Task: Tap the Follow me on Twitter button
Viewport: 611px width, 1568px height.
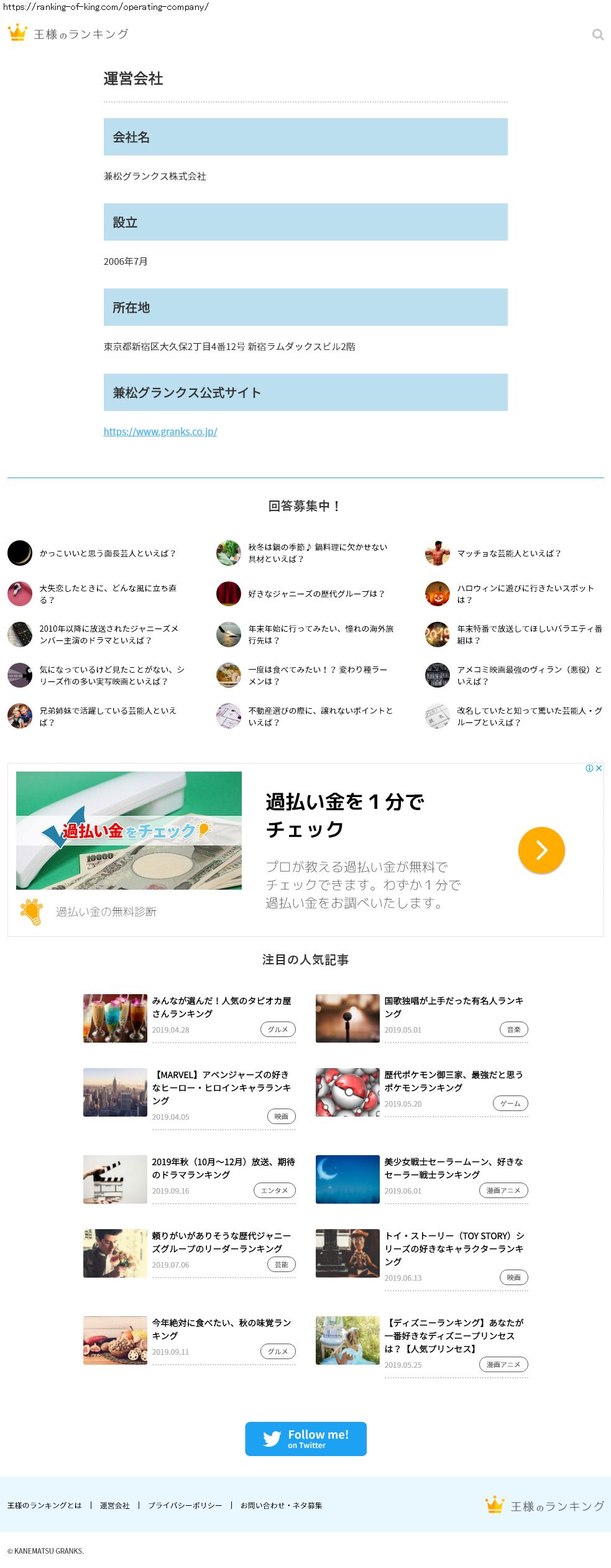Action: [305, 1439]
